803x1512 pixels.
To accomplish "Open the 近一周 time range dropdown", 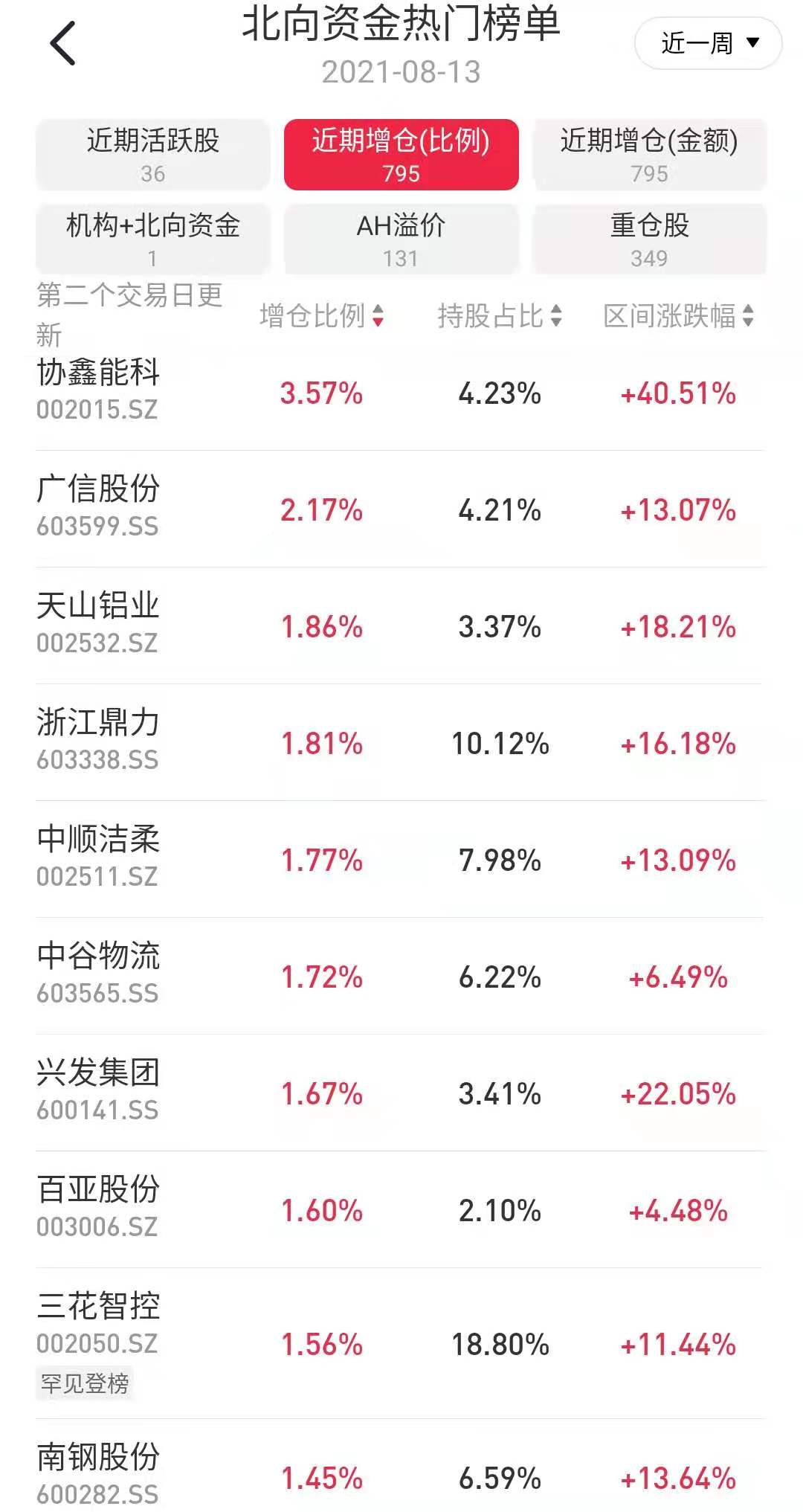I will tap(708, 43).
